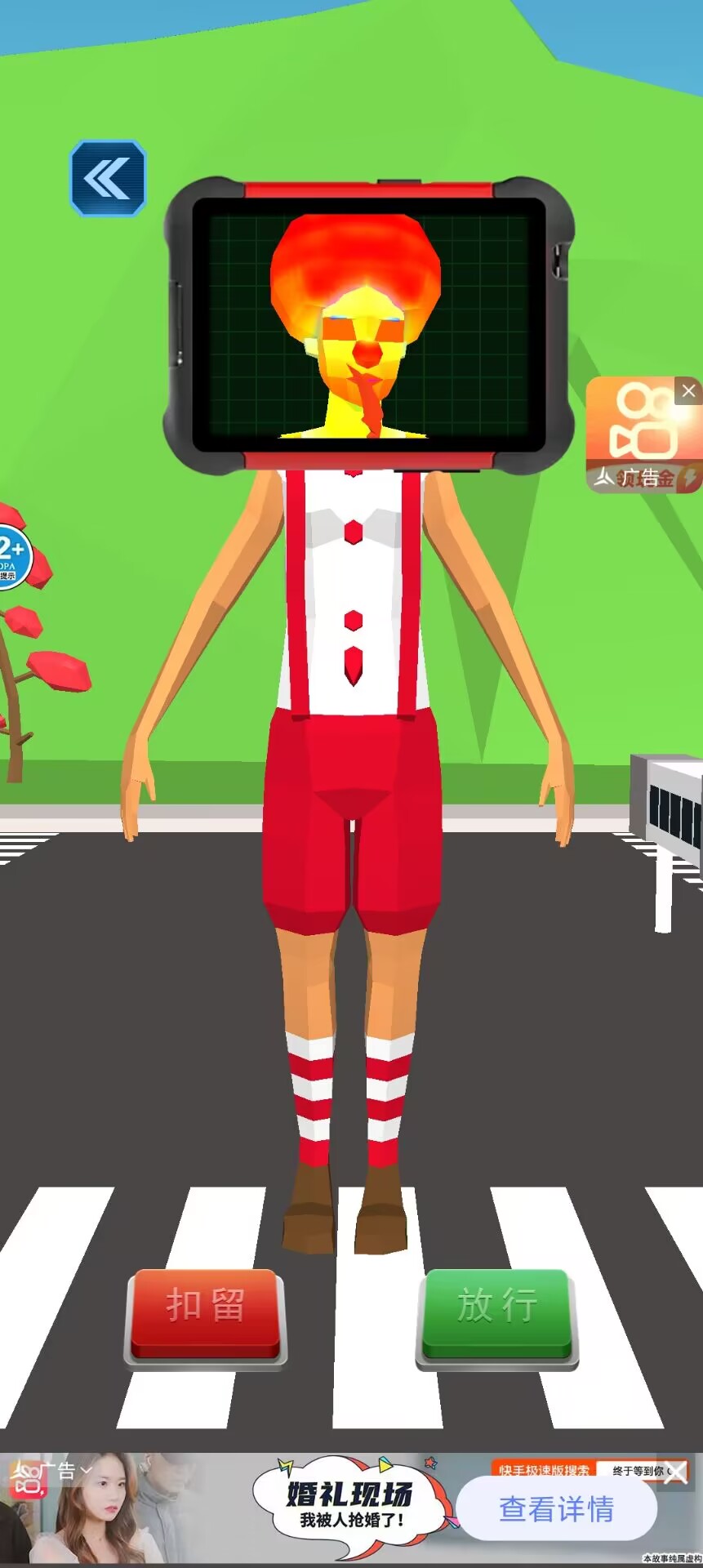Open the 12+ age rating tip badge
Image resolution: width=703 pixels, height=1568 pixels.
click(x=13, y=556)
